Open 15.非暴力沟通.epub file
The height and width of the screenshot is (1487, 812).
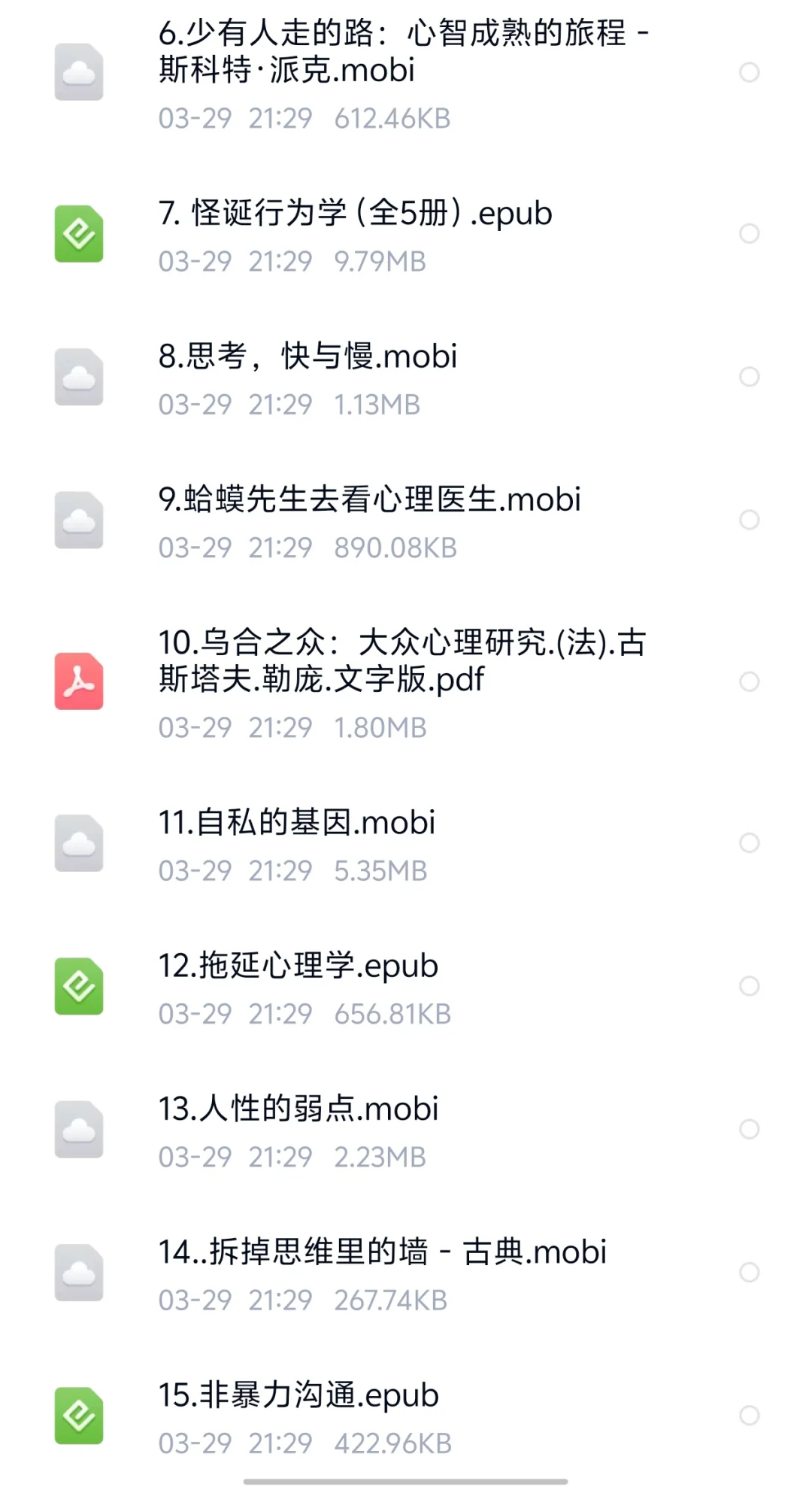point(406,1416)
